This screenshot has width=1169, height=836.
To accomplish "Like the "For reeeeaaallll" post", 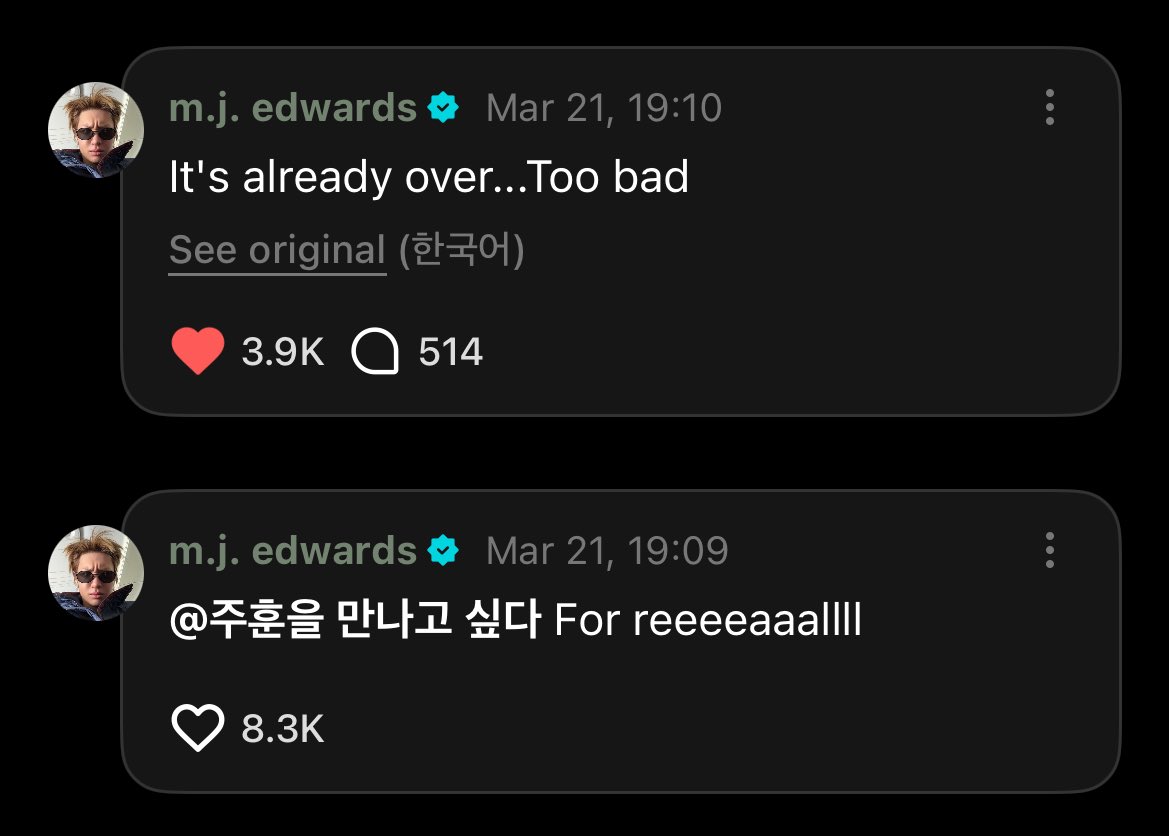I will point(198,729).
